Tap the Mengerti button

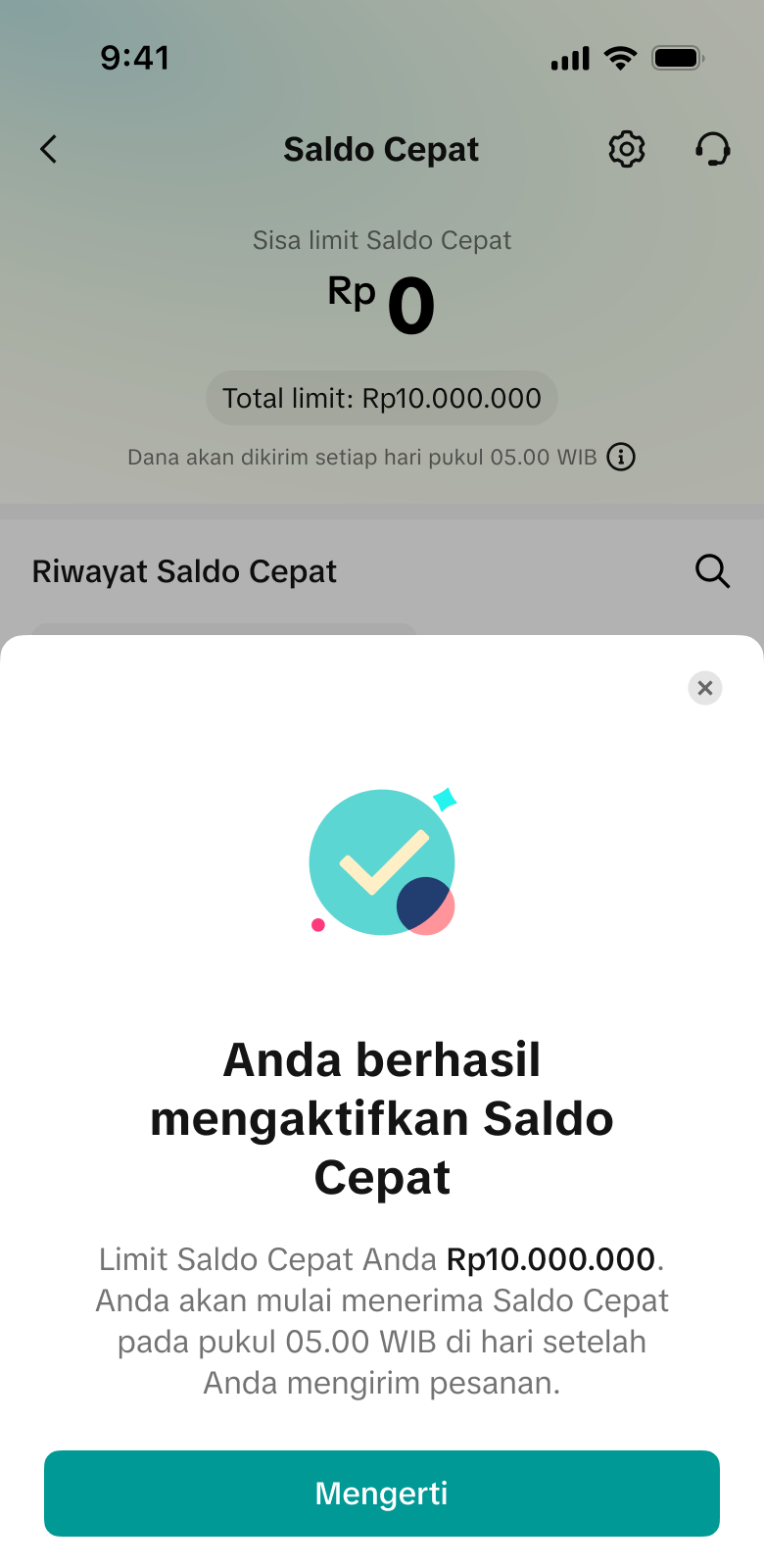(x=382, y=1493)
